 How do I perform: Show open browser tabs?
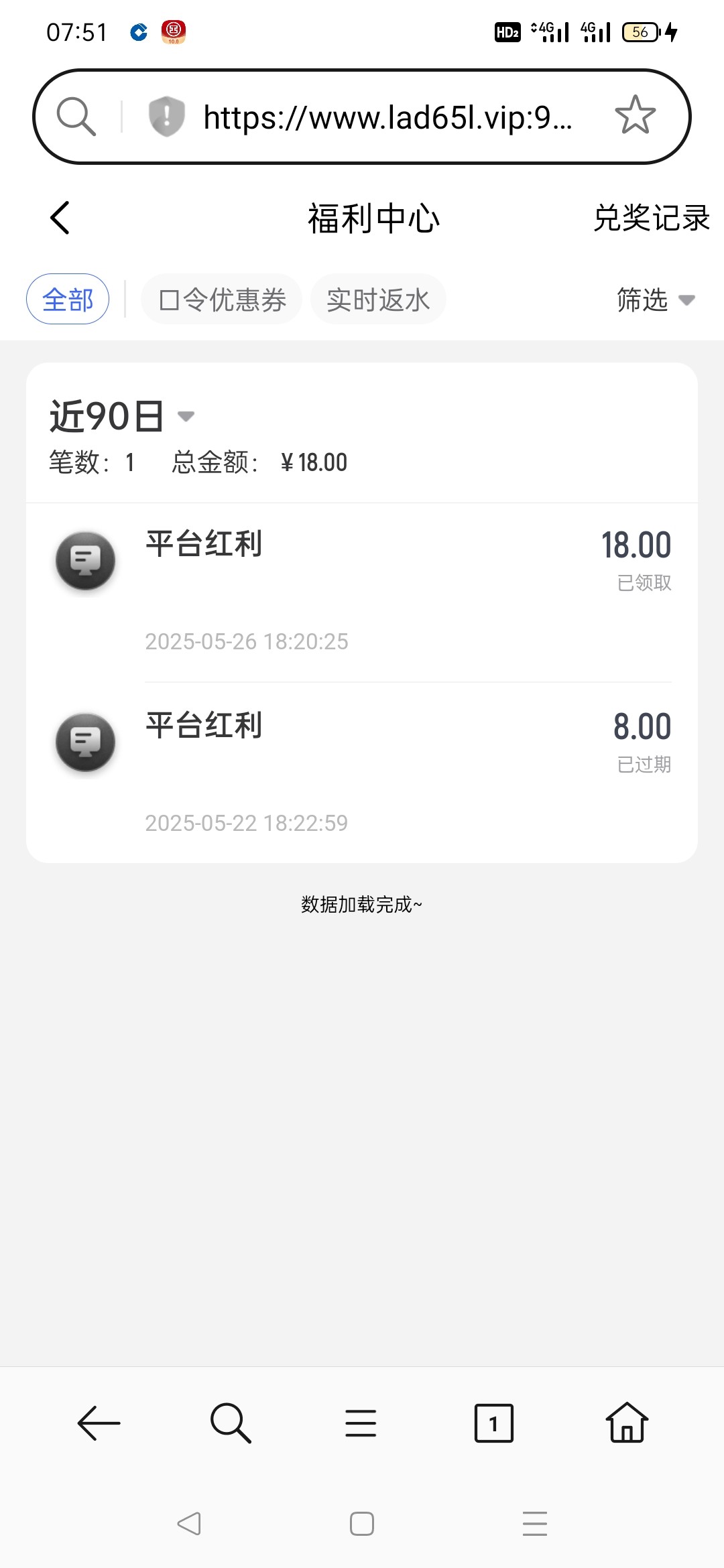click(493, 1423)
